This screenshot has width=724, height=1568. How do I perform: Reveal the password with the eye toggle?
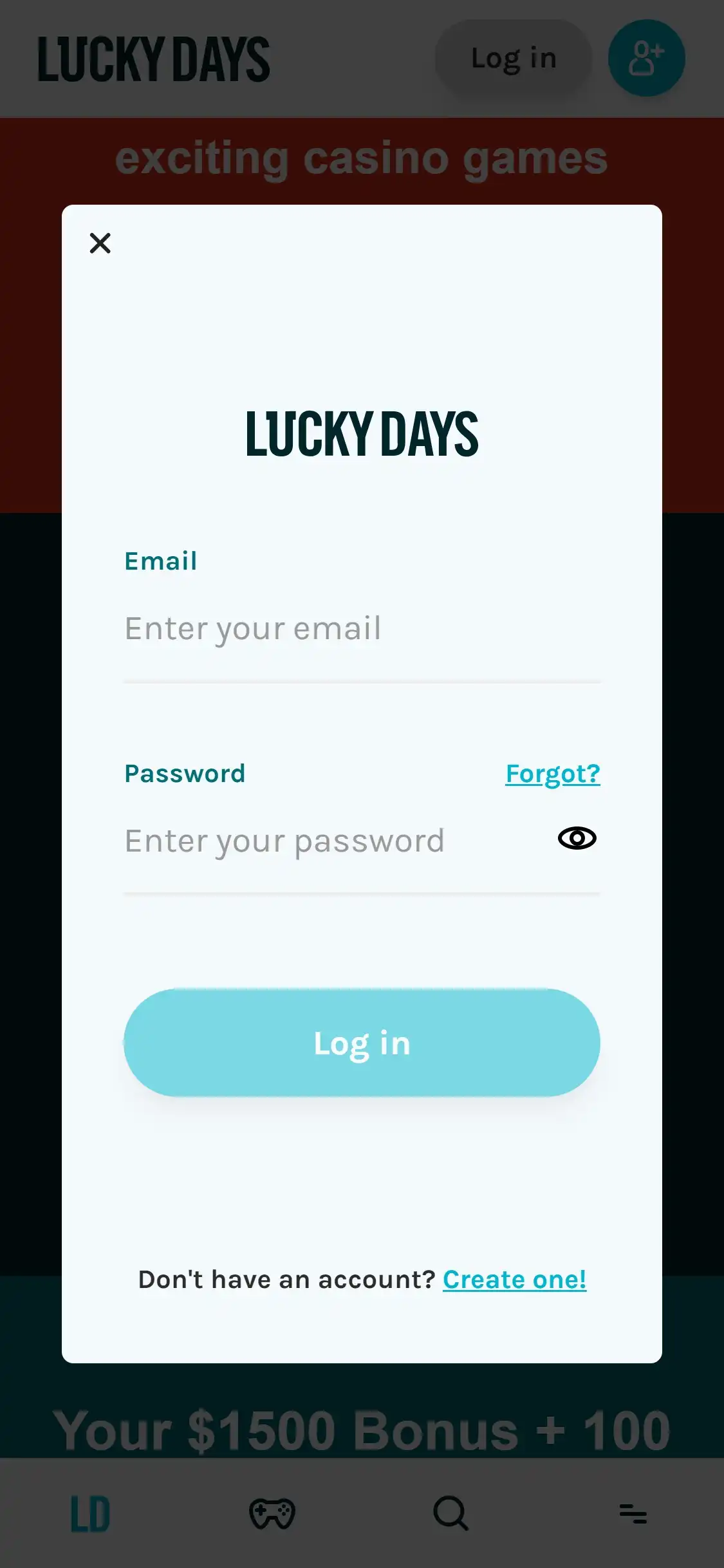pyautogui.click(x=576, y=838)
